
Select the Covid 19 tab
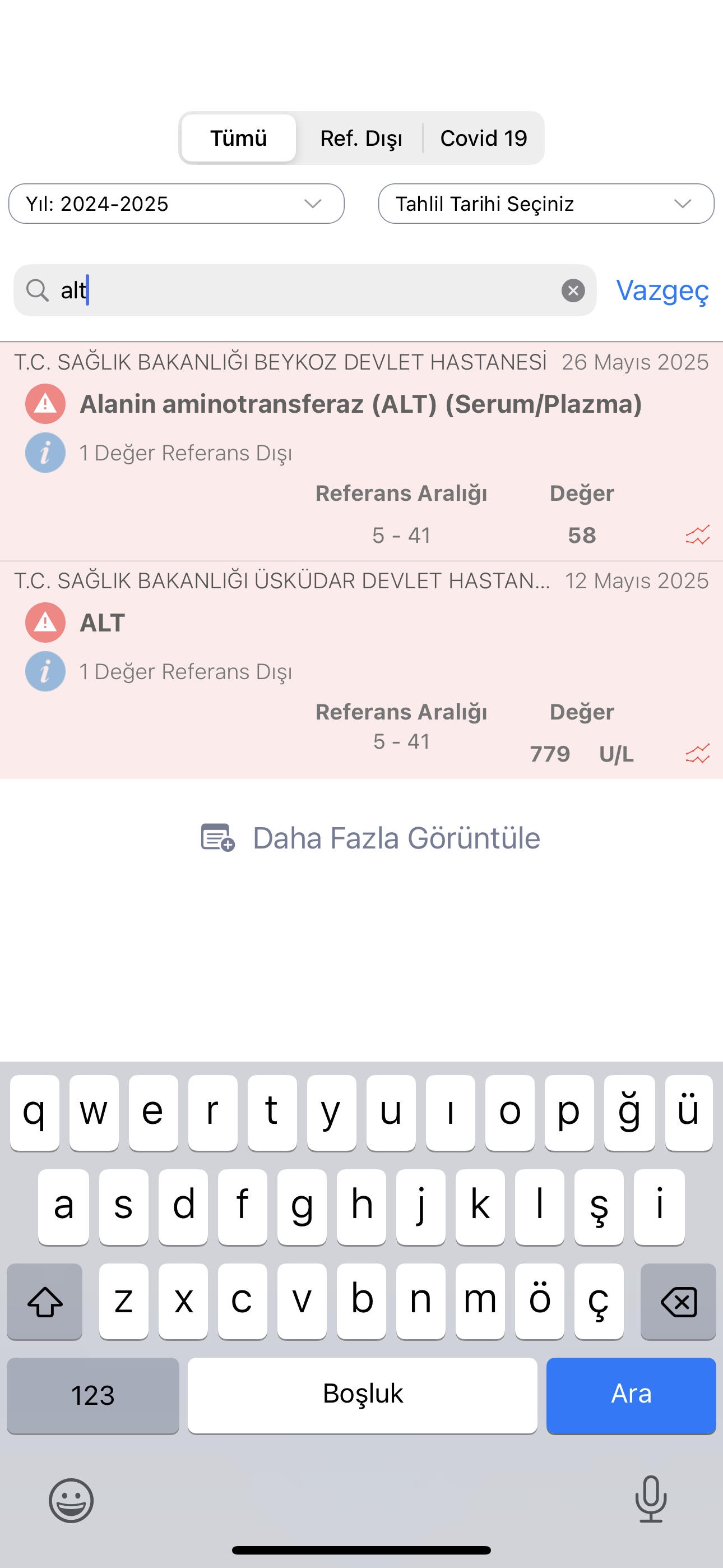pos(483,138)
